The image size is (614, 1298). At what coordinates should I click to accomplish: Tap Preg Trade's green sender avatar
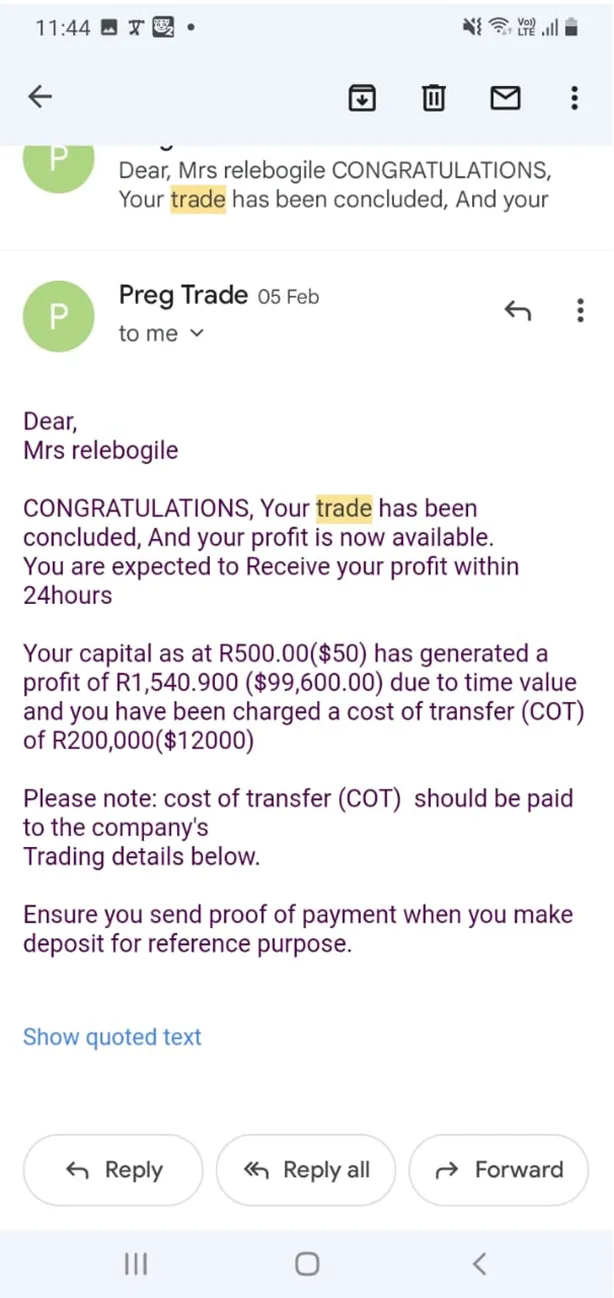pyautogui.click(x=58, y=315)
